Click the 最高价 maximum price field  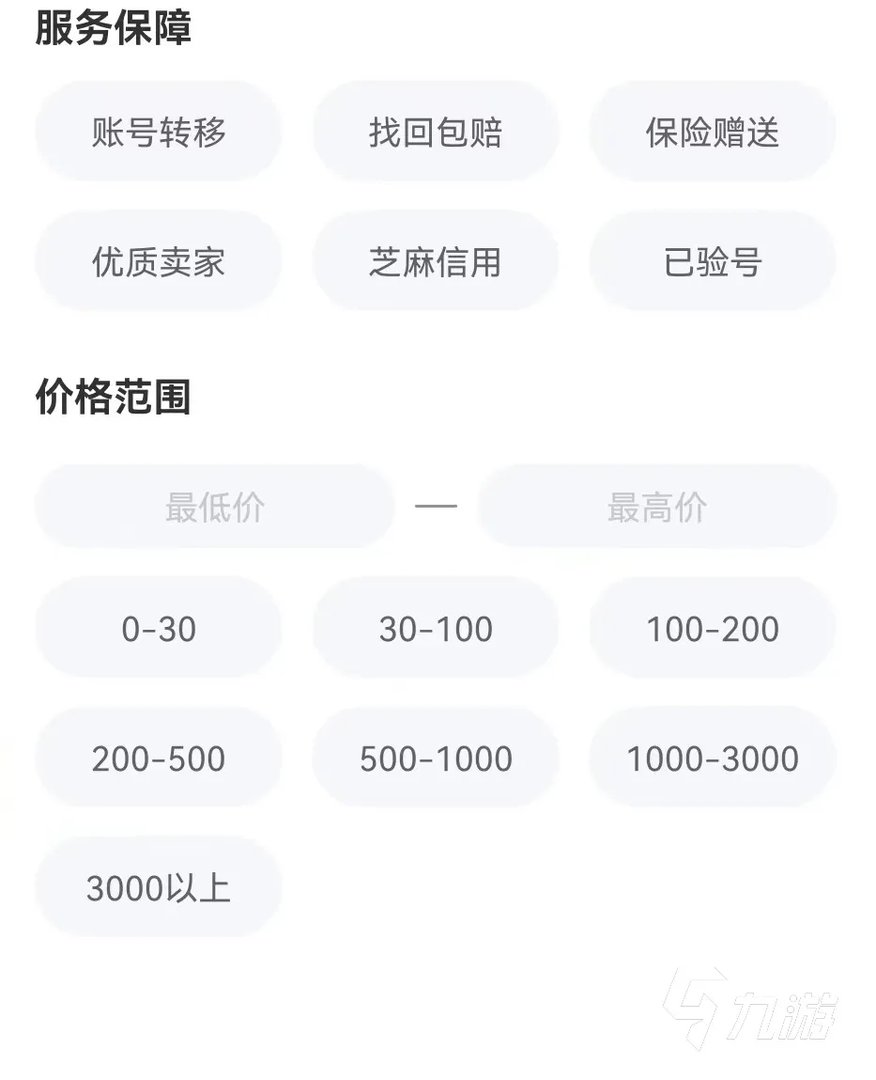pos(657,506)
